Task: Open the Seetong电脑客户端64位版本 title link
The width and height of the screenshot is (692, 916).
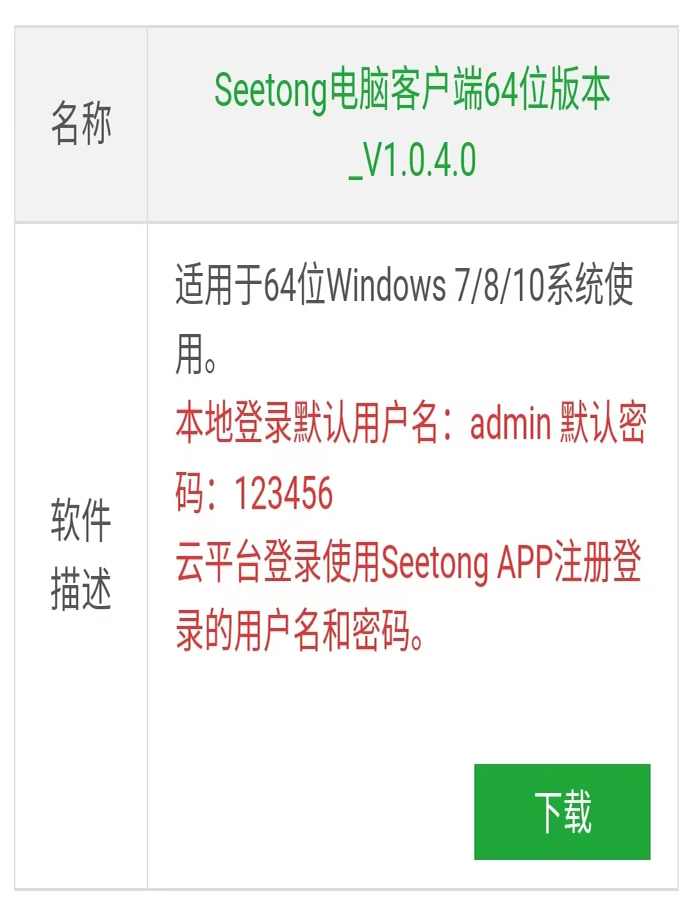Action: coord(412,93)
